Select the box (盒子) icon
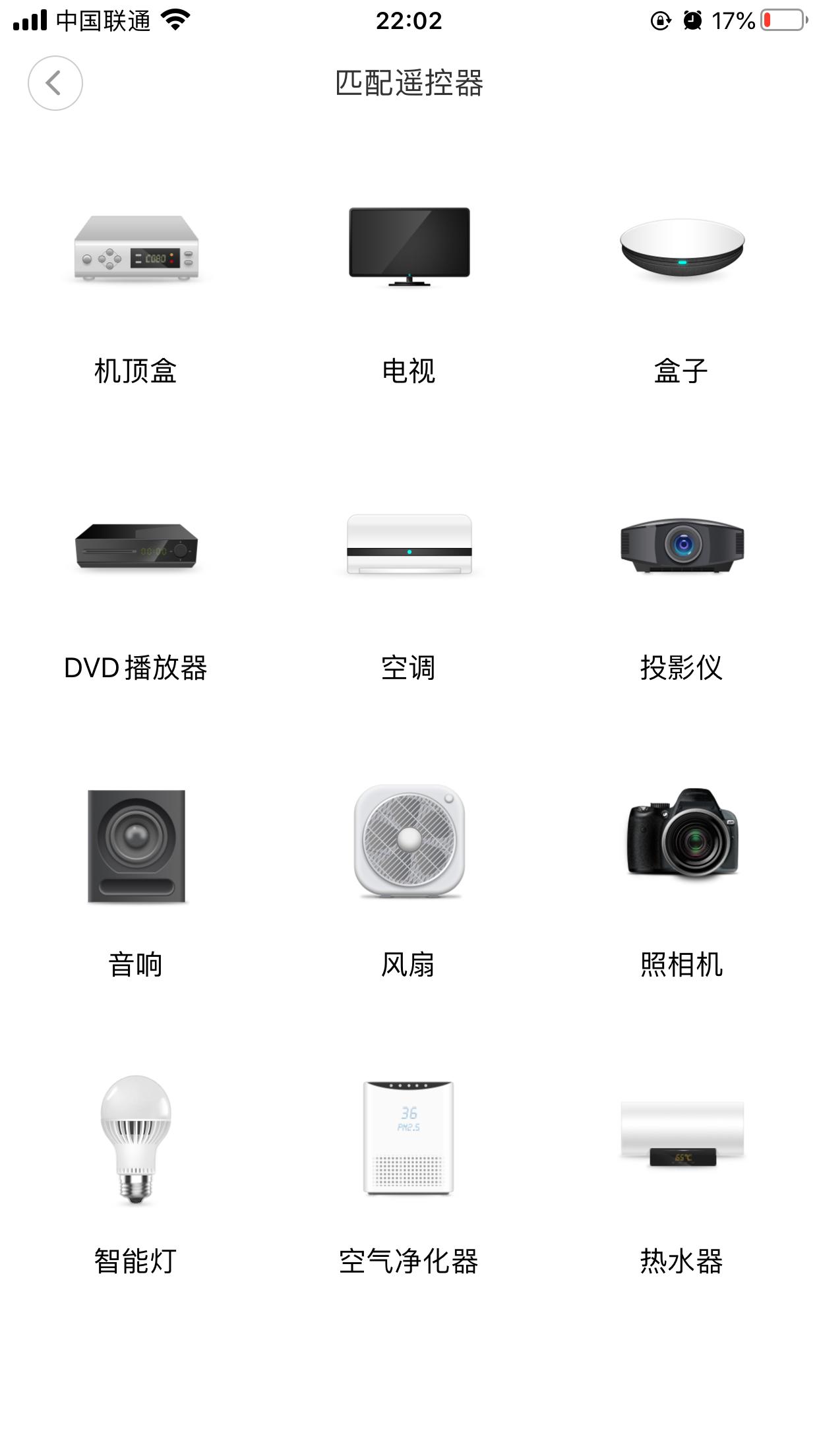819x1456 pixels. 681,251
